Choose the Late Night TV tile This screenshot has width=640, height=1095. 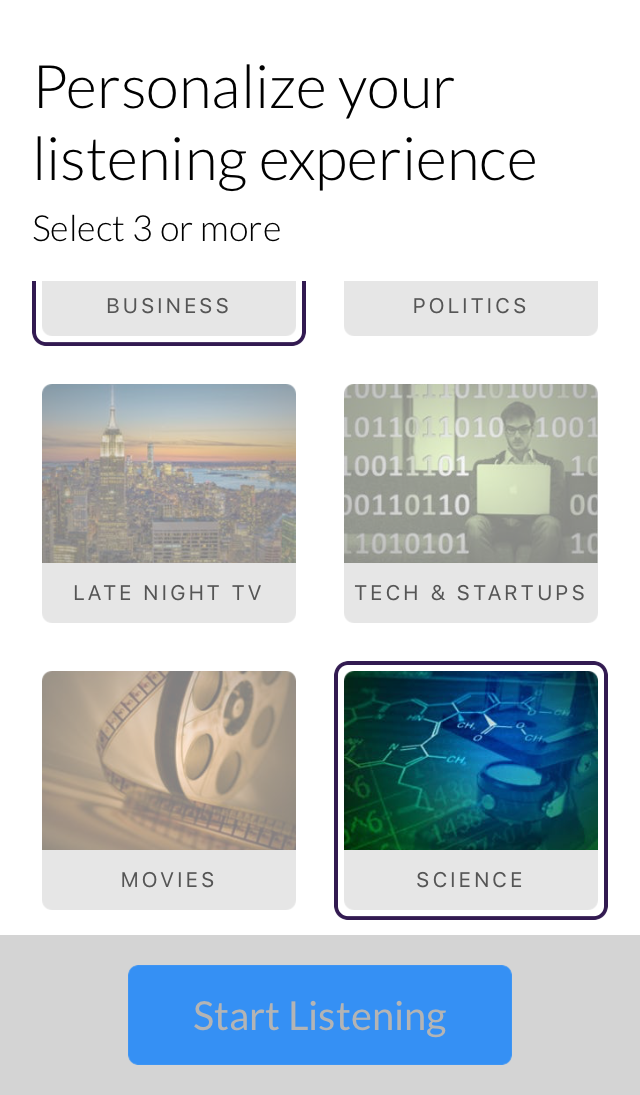click(x=169, y=503)
